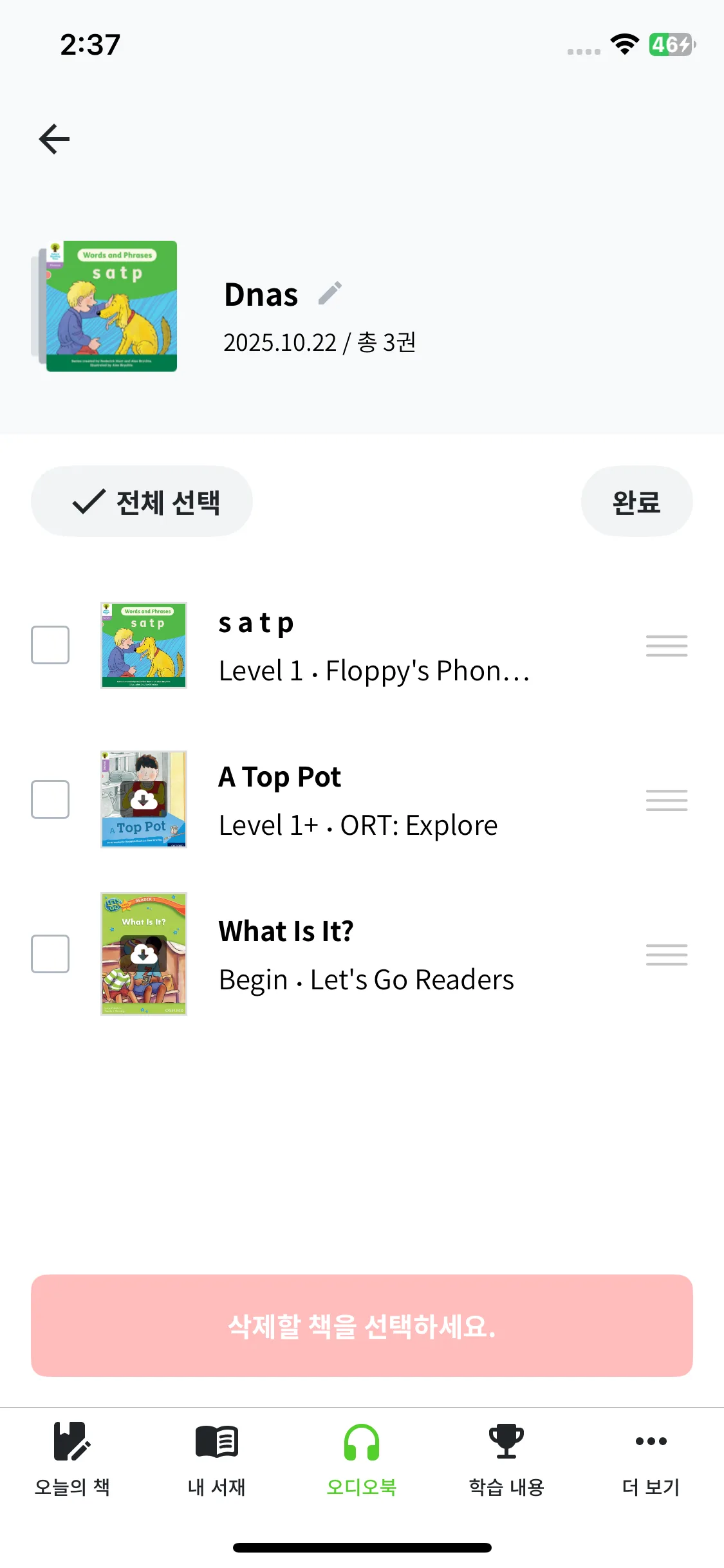The width and height of the screenshot is (724, 1568).
Task: Open the 더 보기 tab
Action: [x=651, y=1459]
